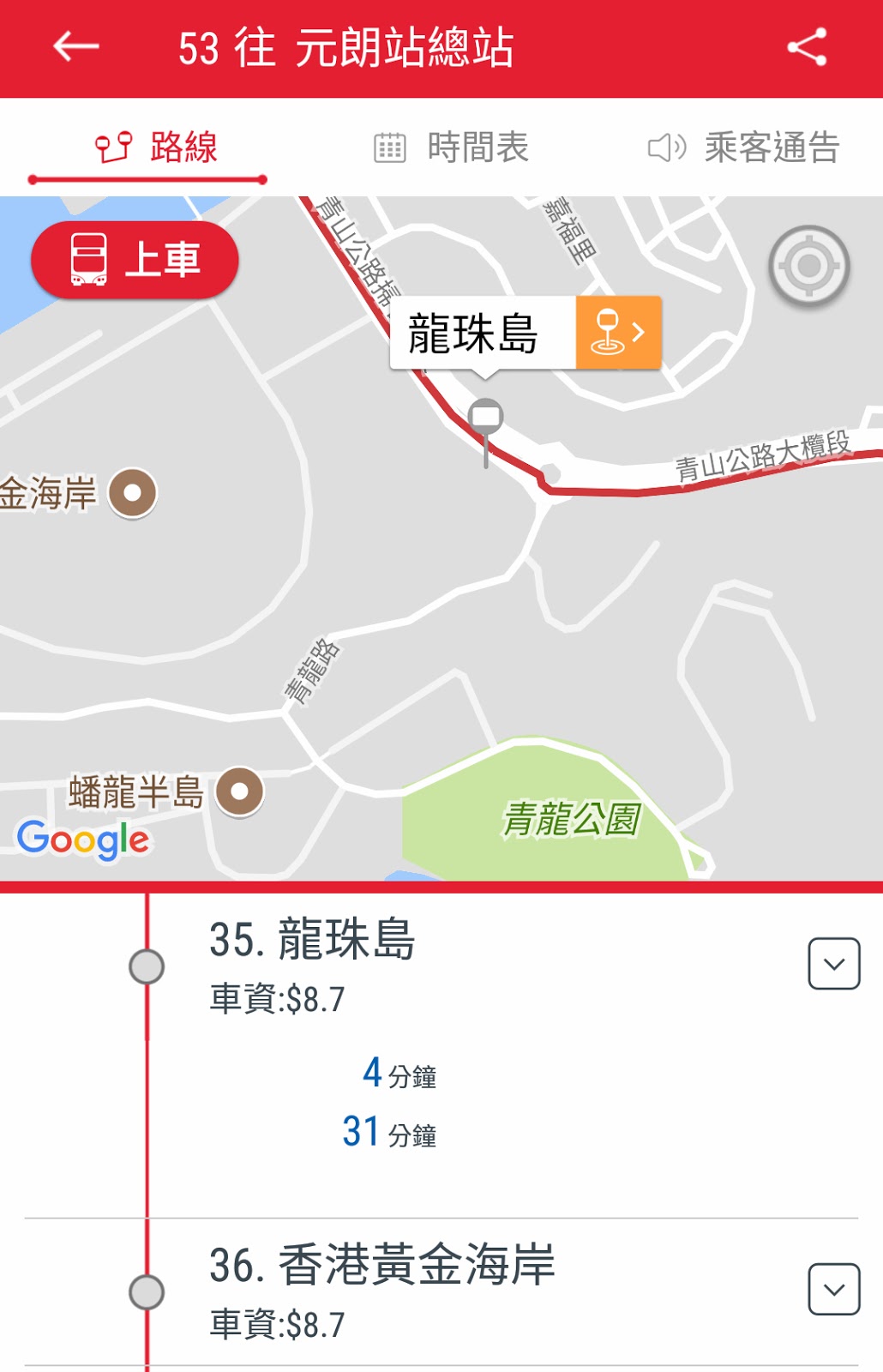The image size is (883, 1372).
Task: Select the 路線 tab
Action: 156,147
